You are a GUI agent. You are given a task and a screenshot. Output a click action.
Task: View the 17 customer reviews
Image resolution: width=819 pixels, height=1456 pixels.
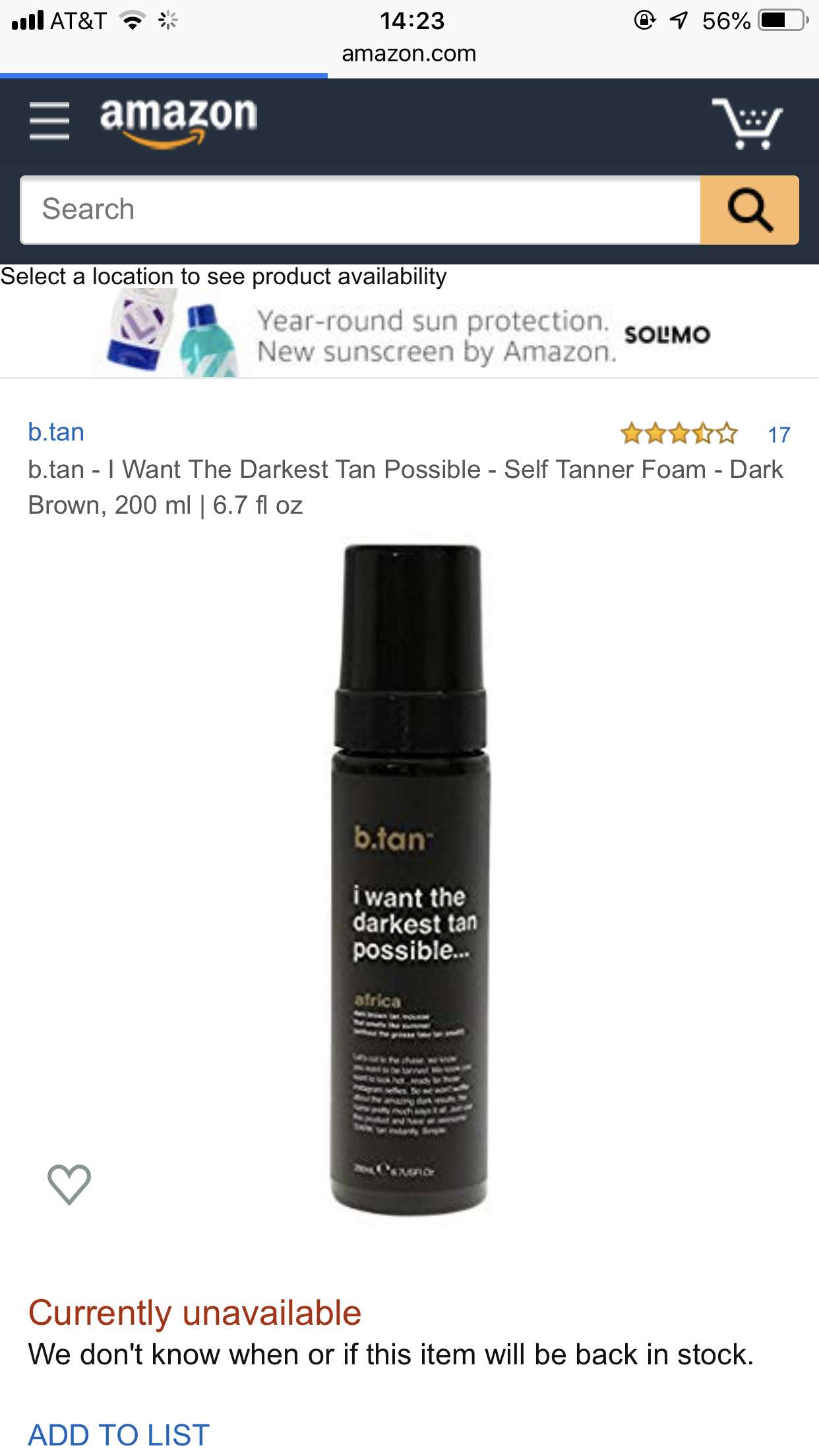coord(779,435)
